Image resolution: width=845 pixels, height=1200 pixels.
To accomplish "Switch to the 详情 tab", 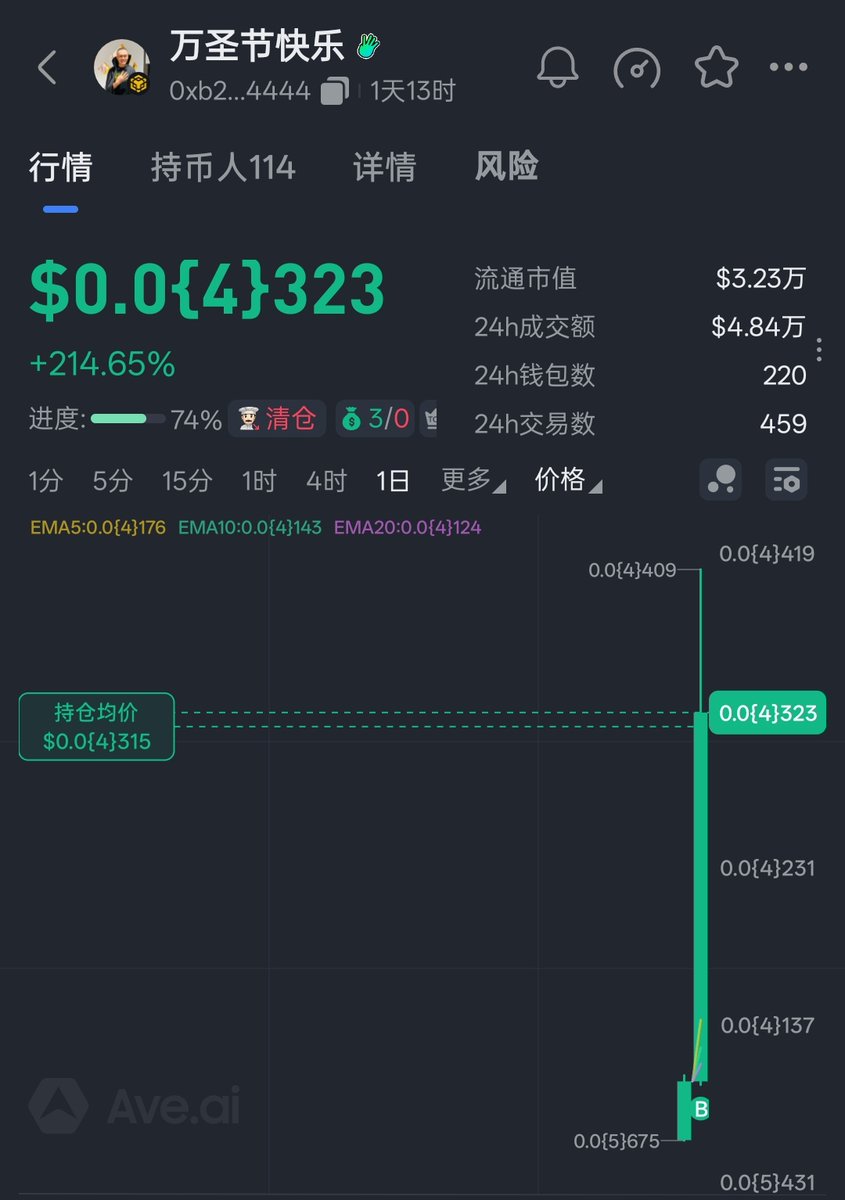I will (384, 167).
